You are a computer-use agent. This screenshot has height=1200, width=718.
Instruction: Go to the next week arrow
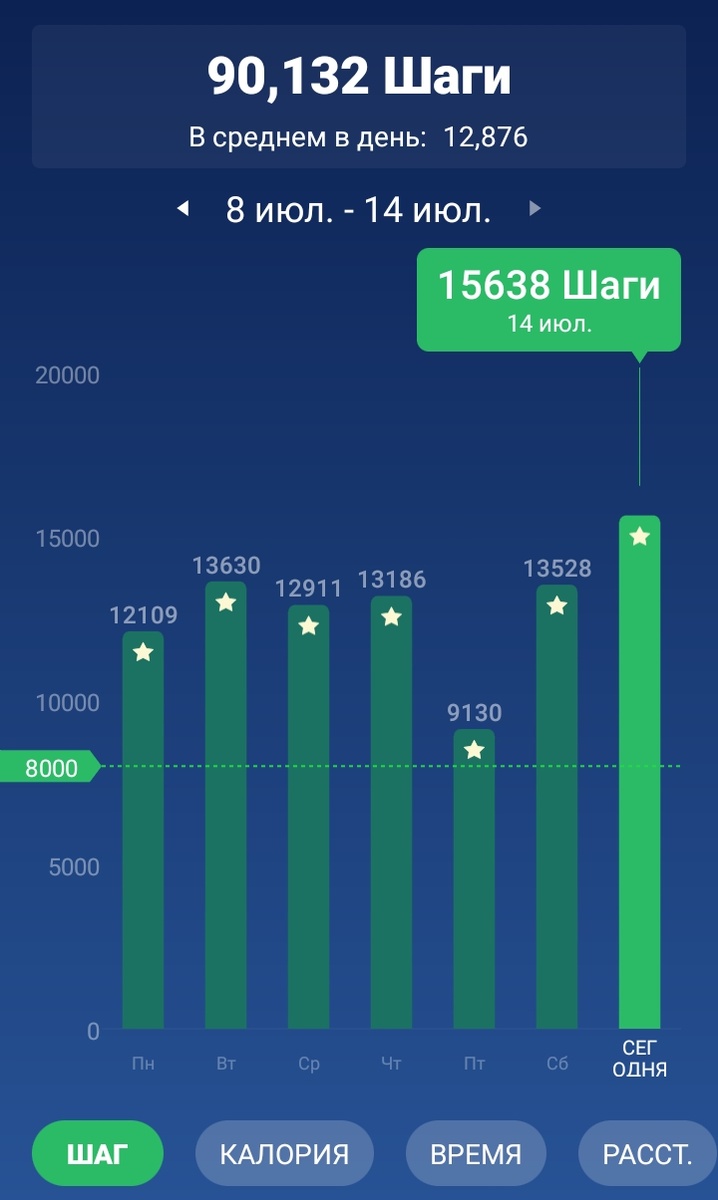tap(535, 209)
